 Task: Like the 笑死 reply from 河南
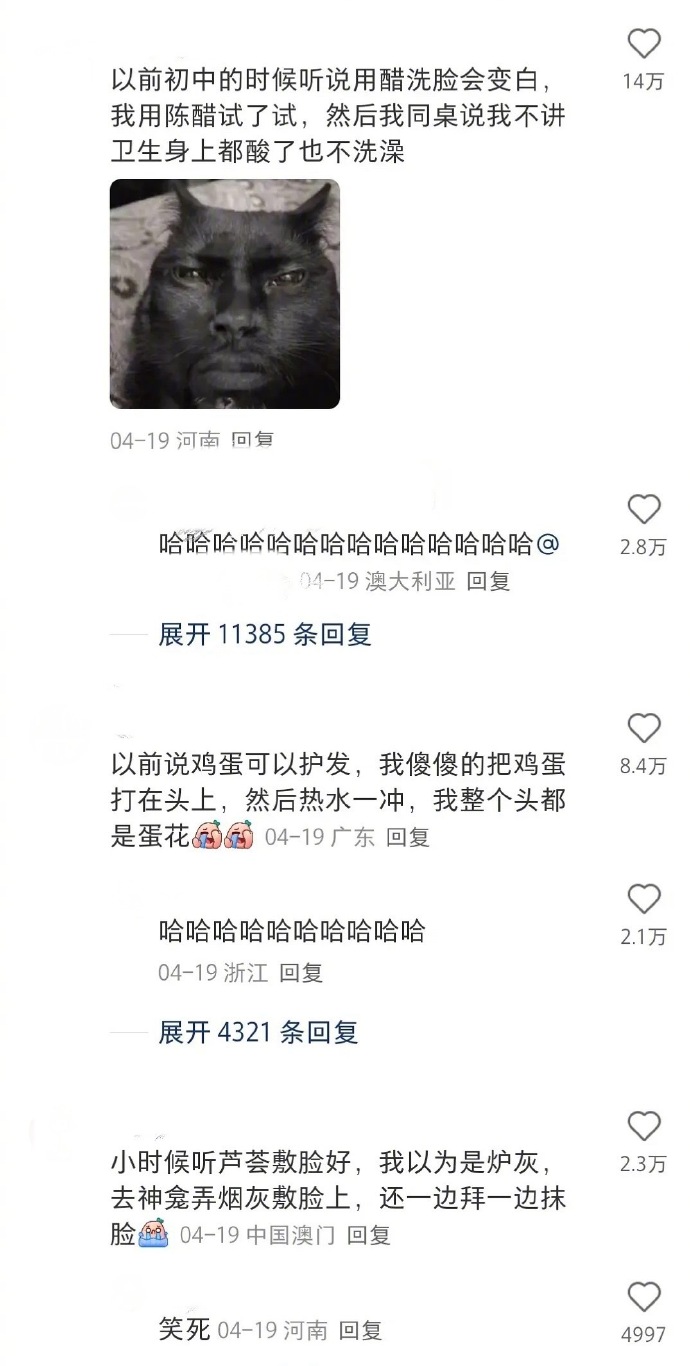644,1297
